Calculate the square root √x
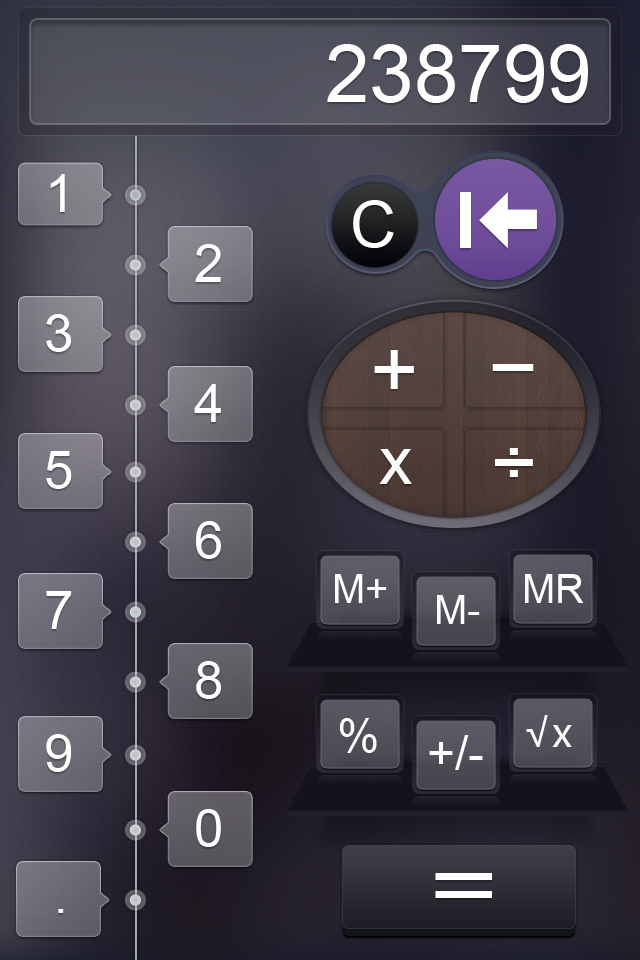This screenshot has height=960, width=640. tap(551, 735)
